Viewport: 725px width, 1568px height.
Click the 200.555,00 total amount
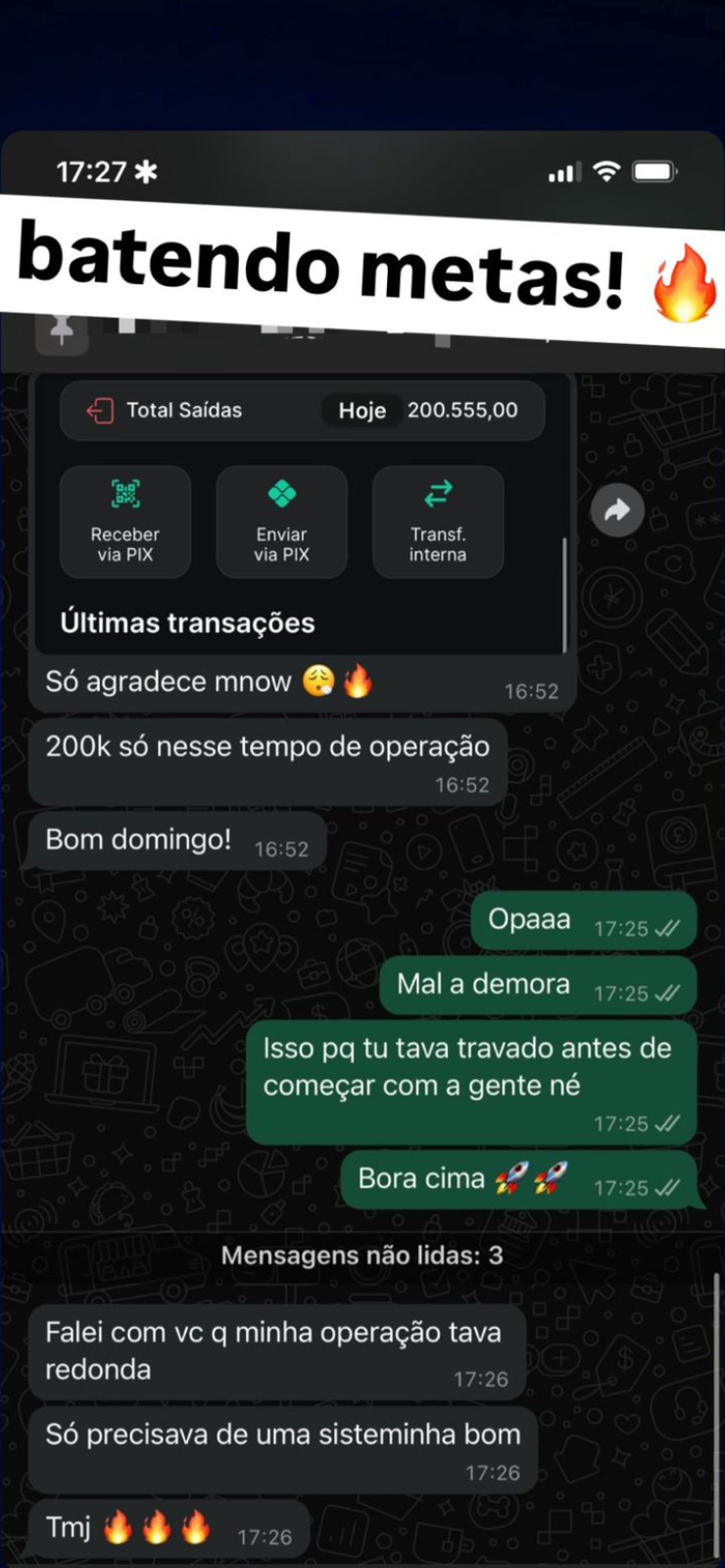tap(461, 411)
